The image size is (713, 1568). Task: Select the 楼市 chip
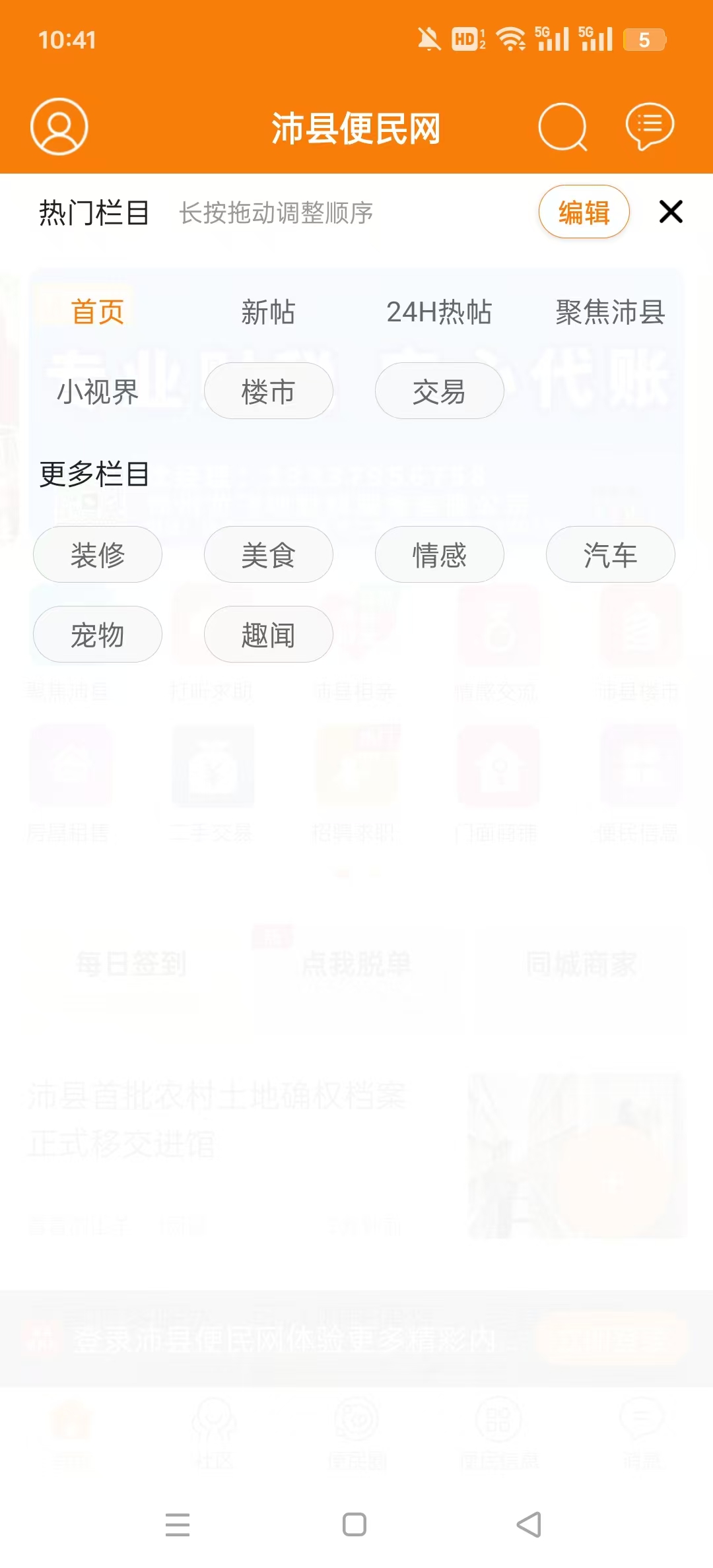(268, 391)
